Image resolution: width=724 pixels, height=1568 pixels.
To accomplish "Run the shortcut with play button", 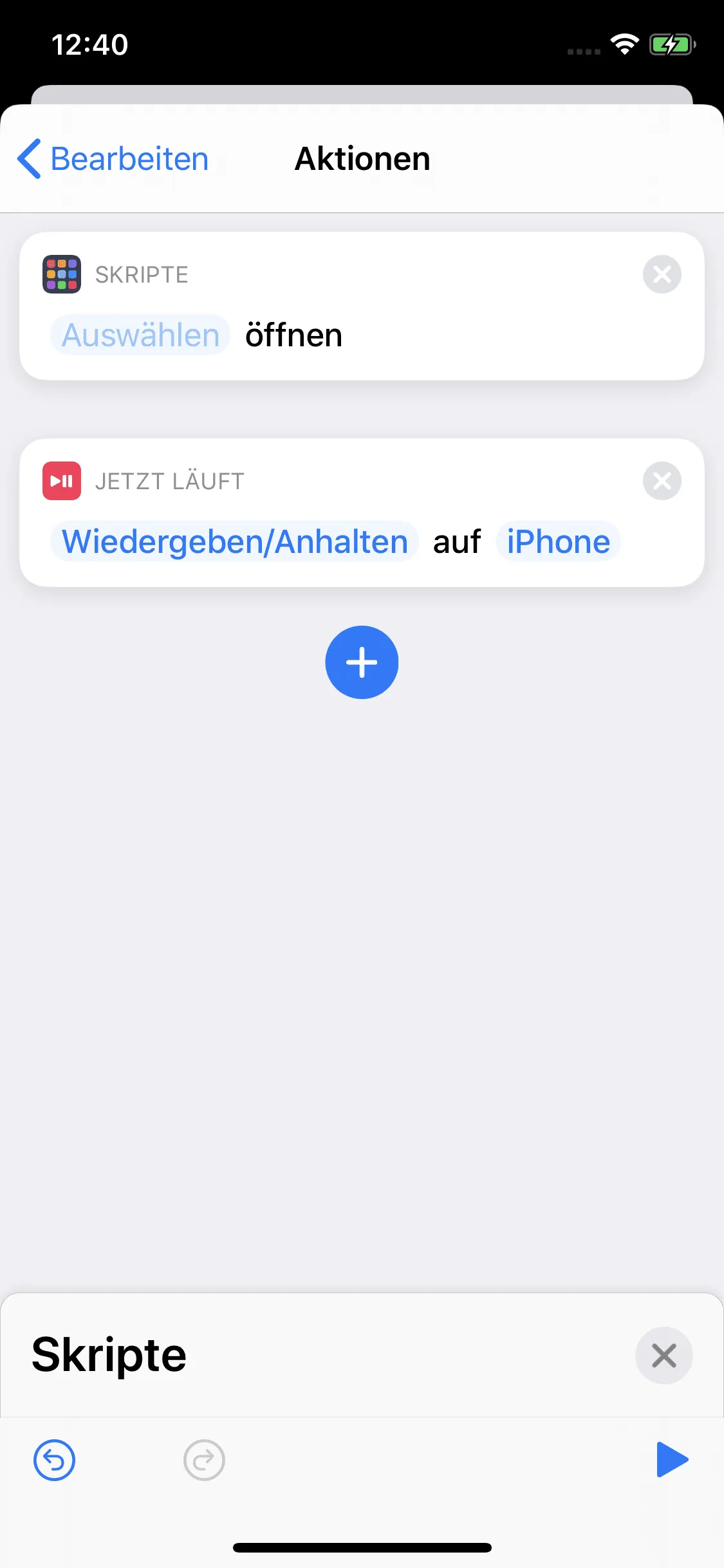I will (672, 1460).
